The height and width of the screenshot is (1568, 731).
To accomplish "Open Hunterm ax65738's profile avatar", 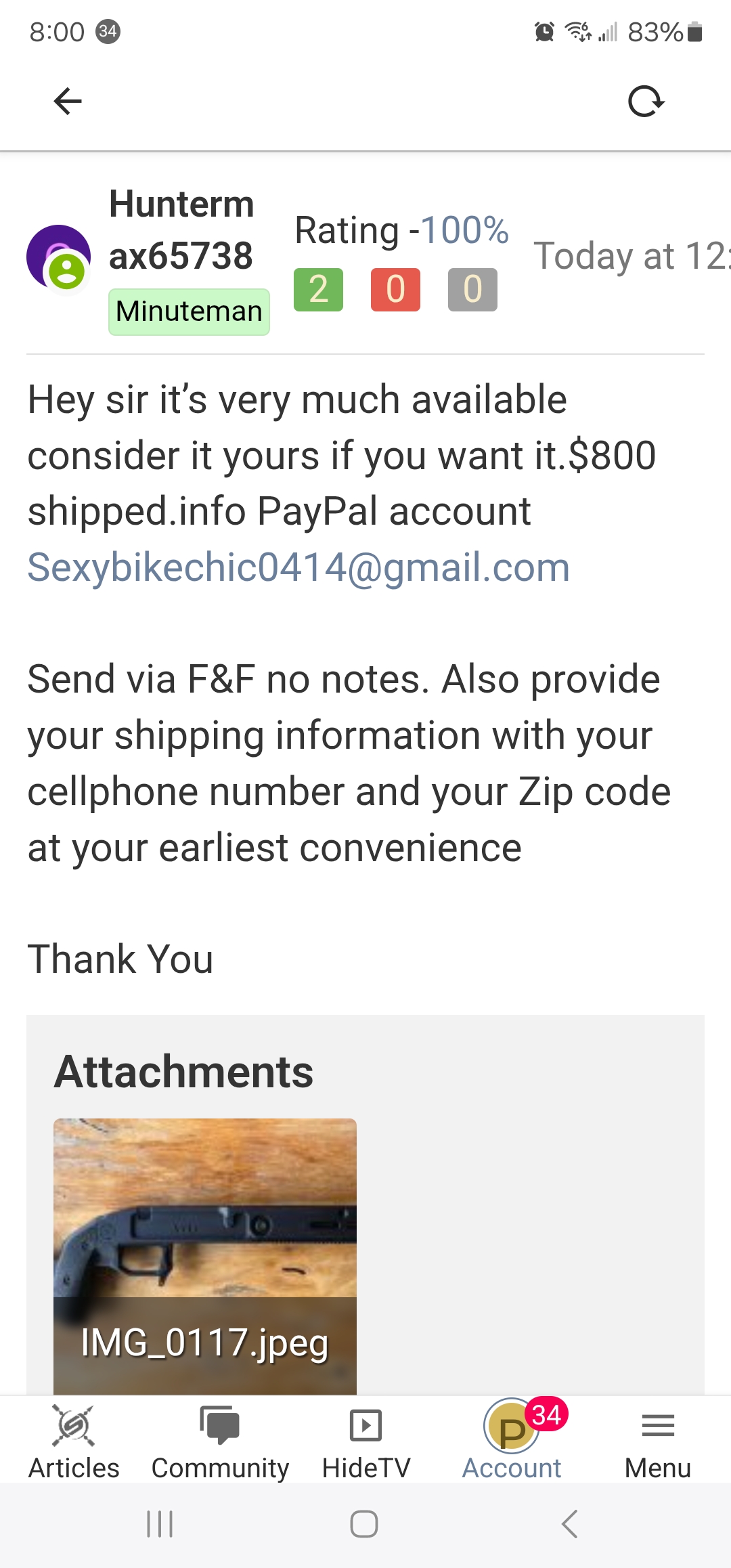I will 59,258.
